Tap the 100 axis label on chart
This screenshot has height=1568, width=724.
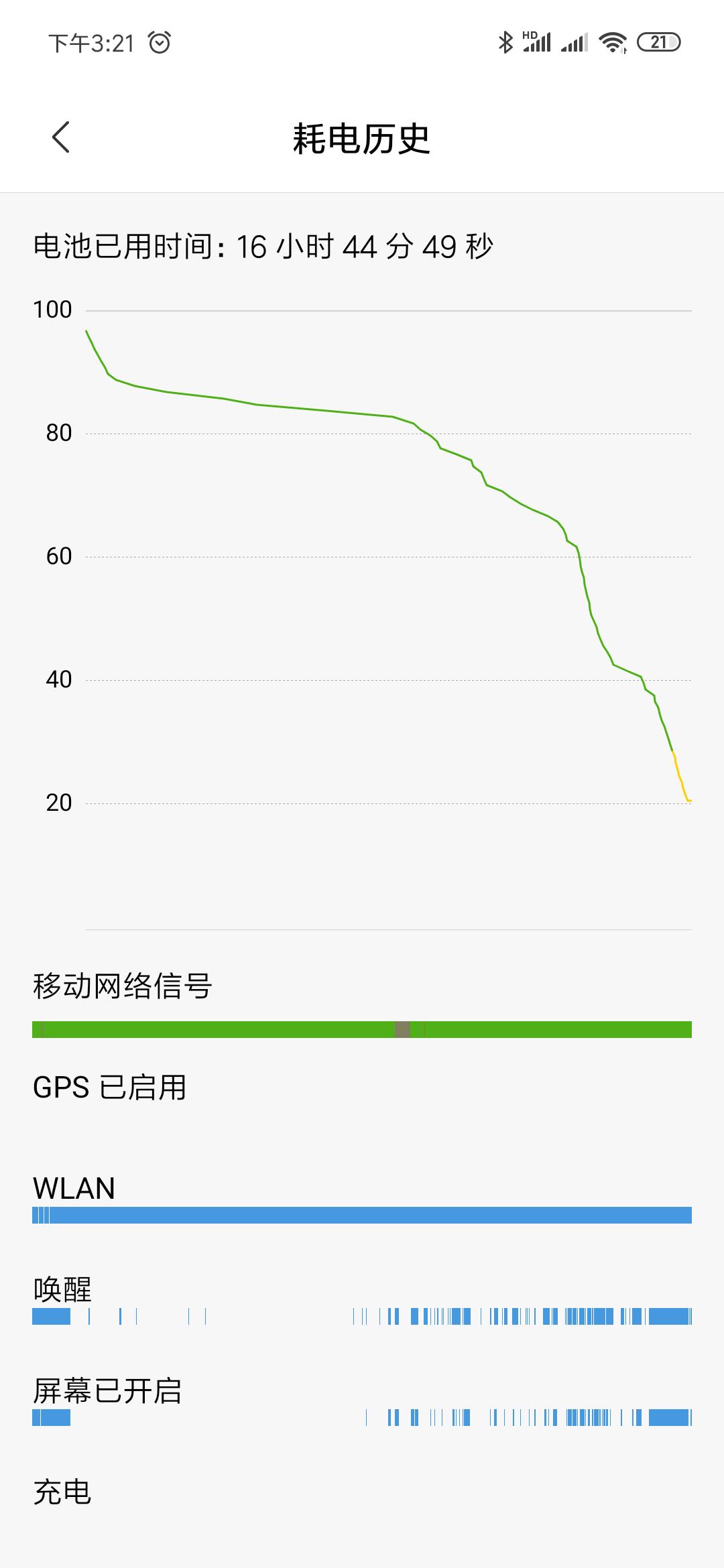pyautogui.click(x=51, y=309)
